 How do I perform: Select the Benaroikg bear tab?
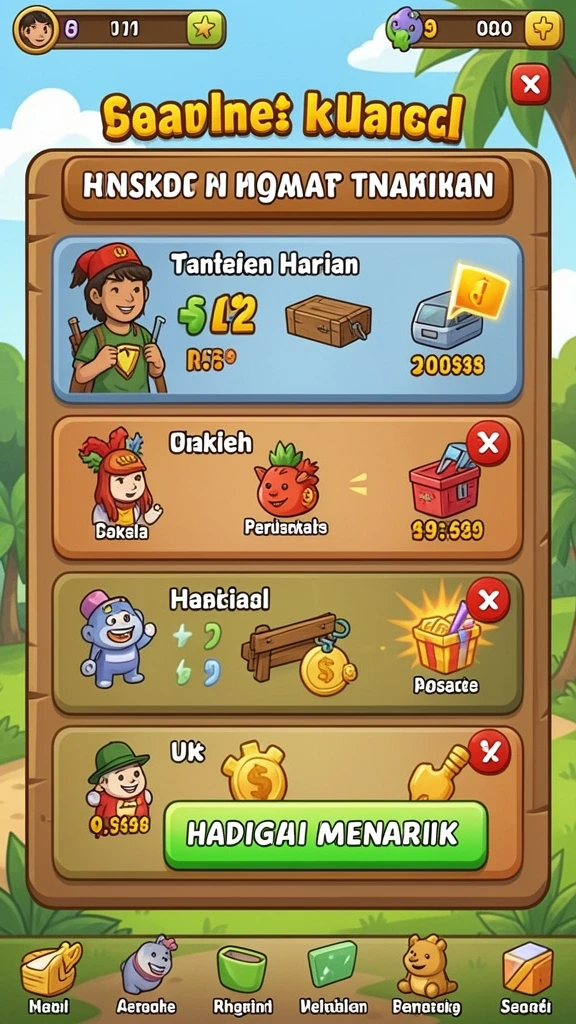(426, 977)
